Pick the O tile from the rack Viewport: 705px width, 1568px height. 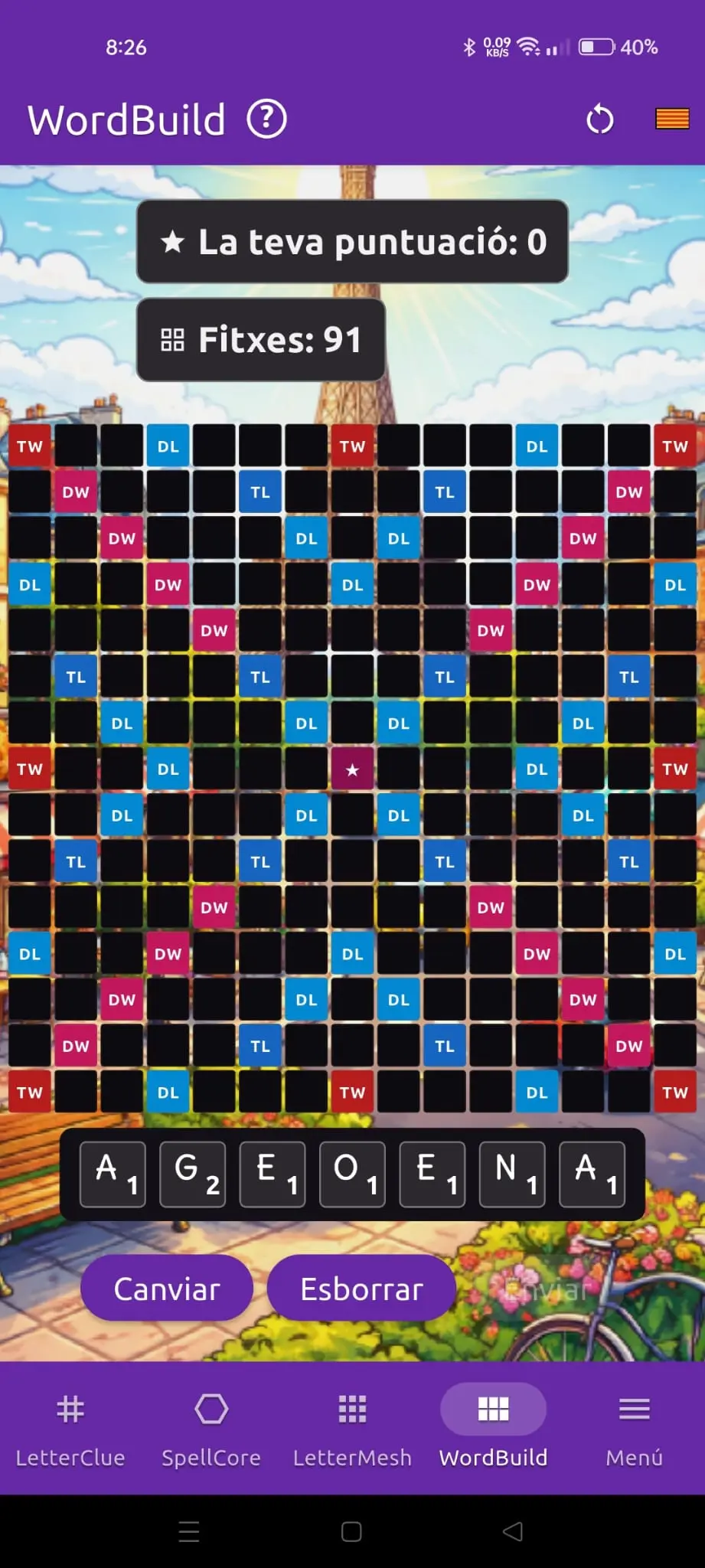coord(352,1174)
